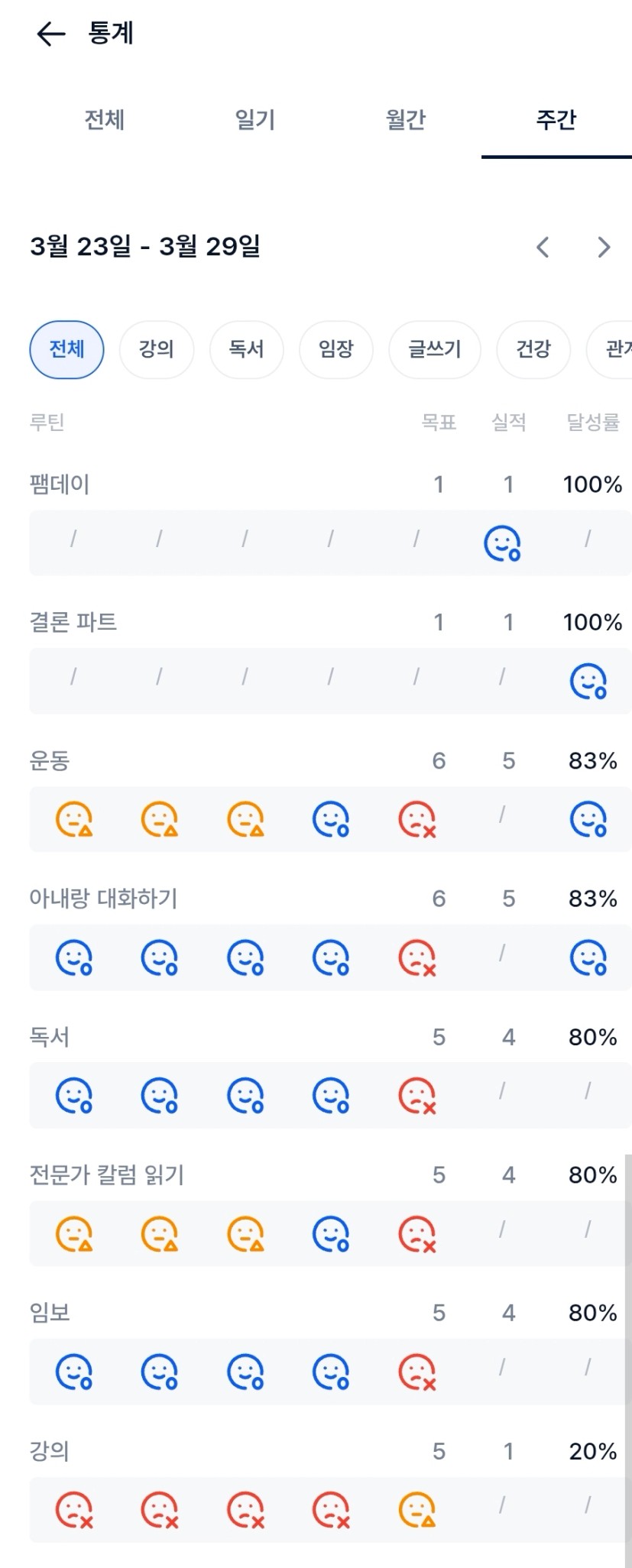Go back from the 통계 screen
Viewport: 632px width, 1568px height.
point(50,34)
